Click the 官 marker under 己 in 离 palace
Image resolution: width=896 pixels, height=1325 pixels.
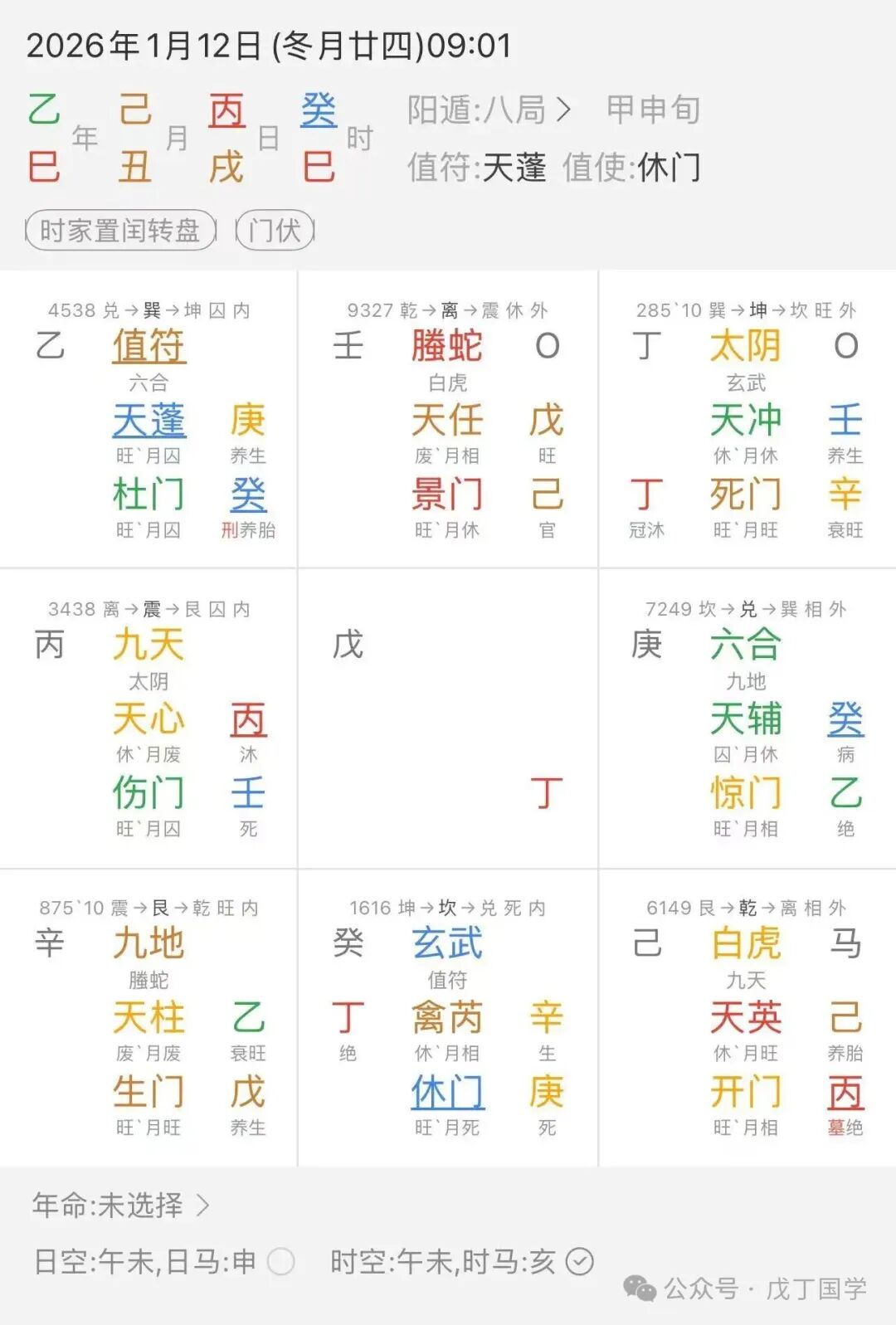pyautogui.click(x=548, y=531)
